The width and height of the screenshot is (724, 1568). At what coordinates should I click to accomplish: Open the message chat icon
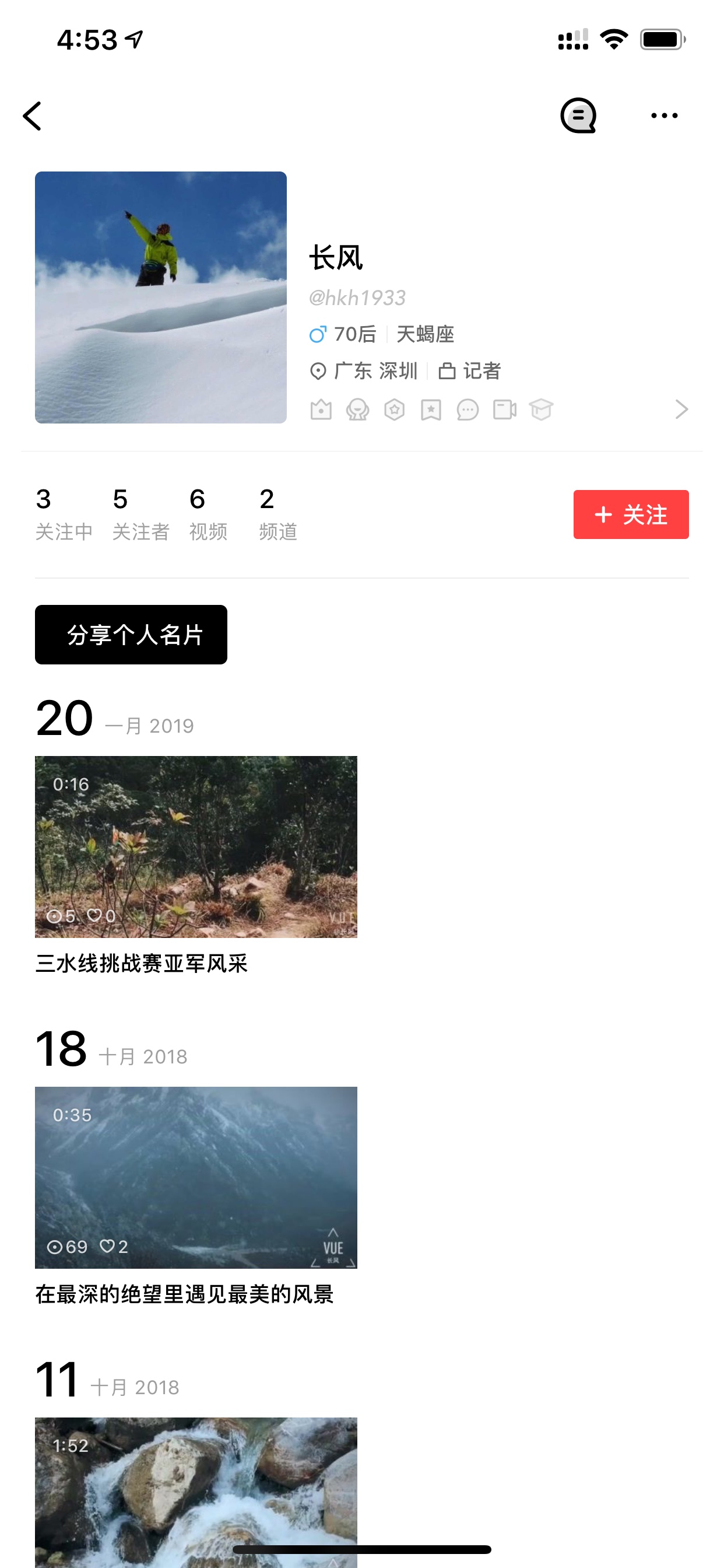[577, 116]
